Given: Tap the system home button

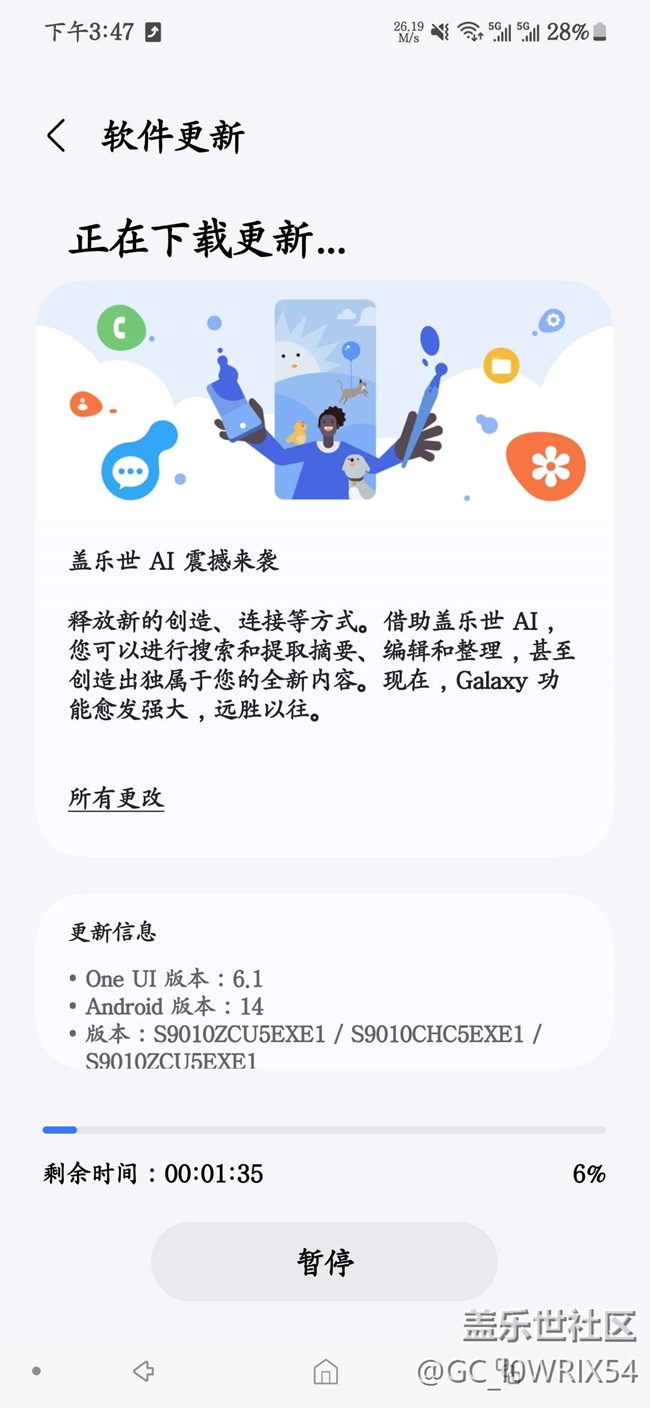Looking at the screenshot, I should click(x=325, y=1372).
